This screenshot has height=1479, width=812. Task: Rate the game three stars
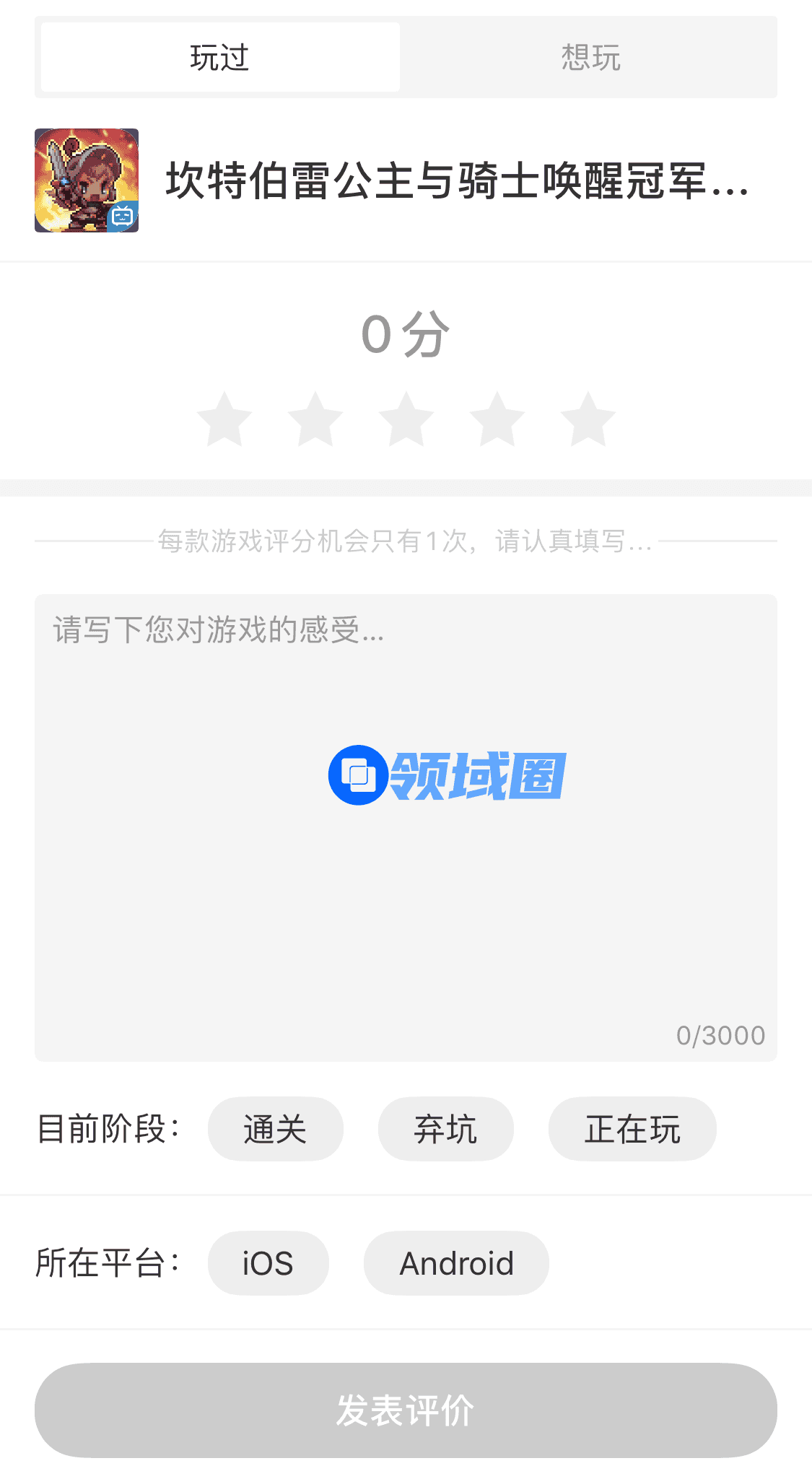[406, 420]
